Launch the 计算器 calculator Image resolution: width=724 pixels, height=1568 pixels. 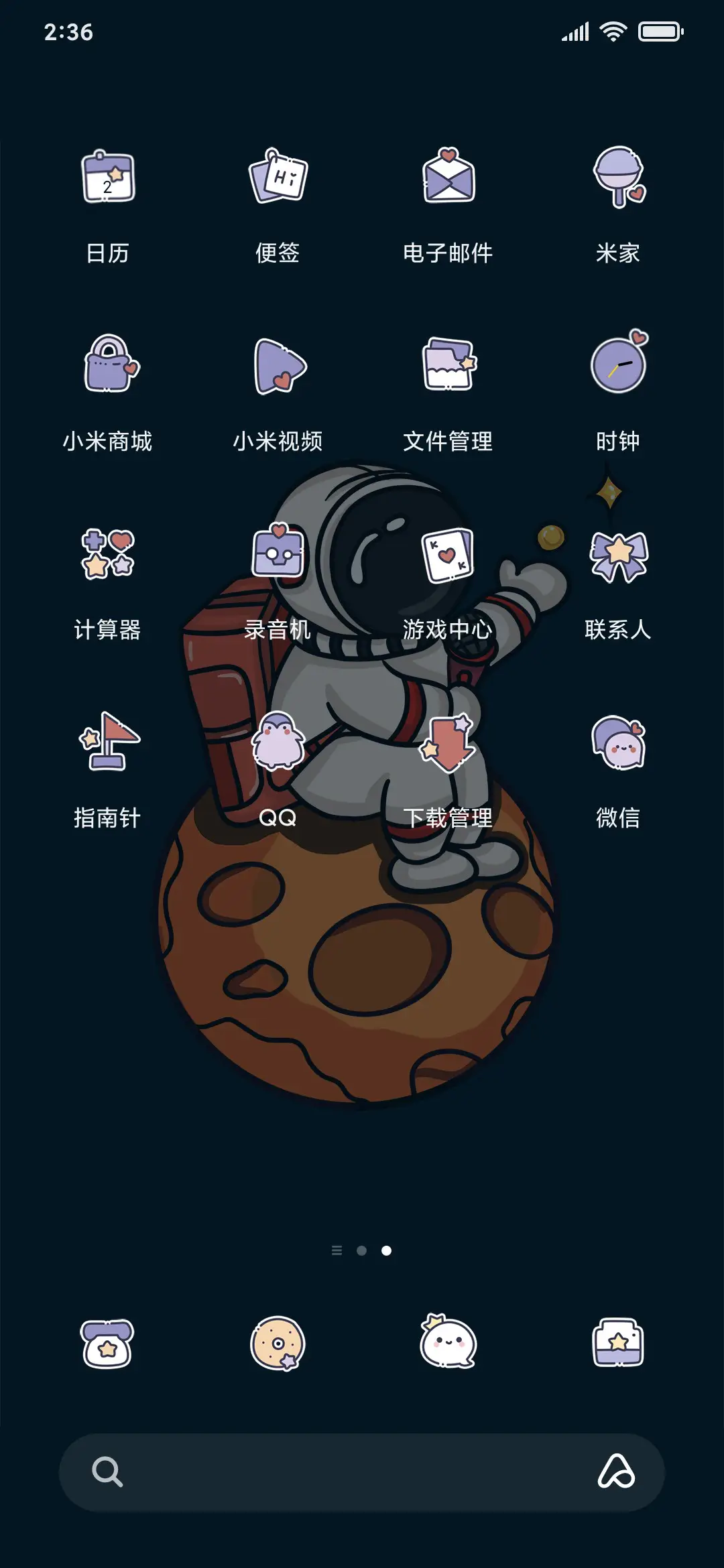[107, 555]
